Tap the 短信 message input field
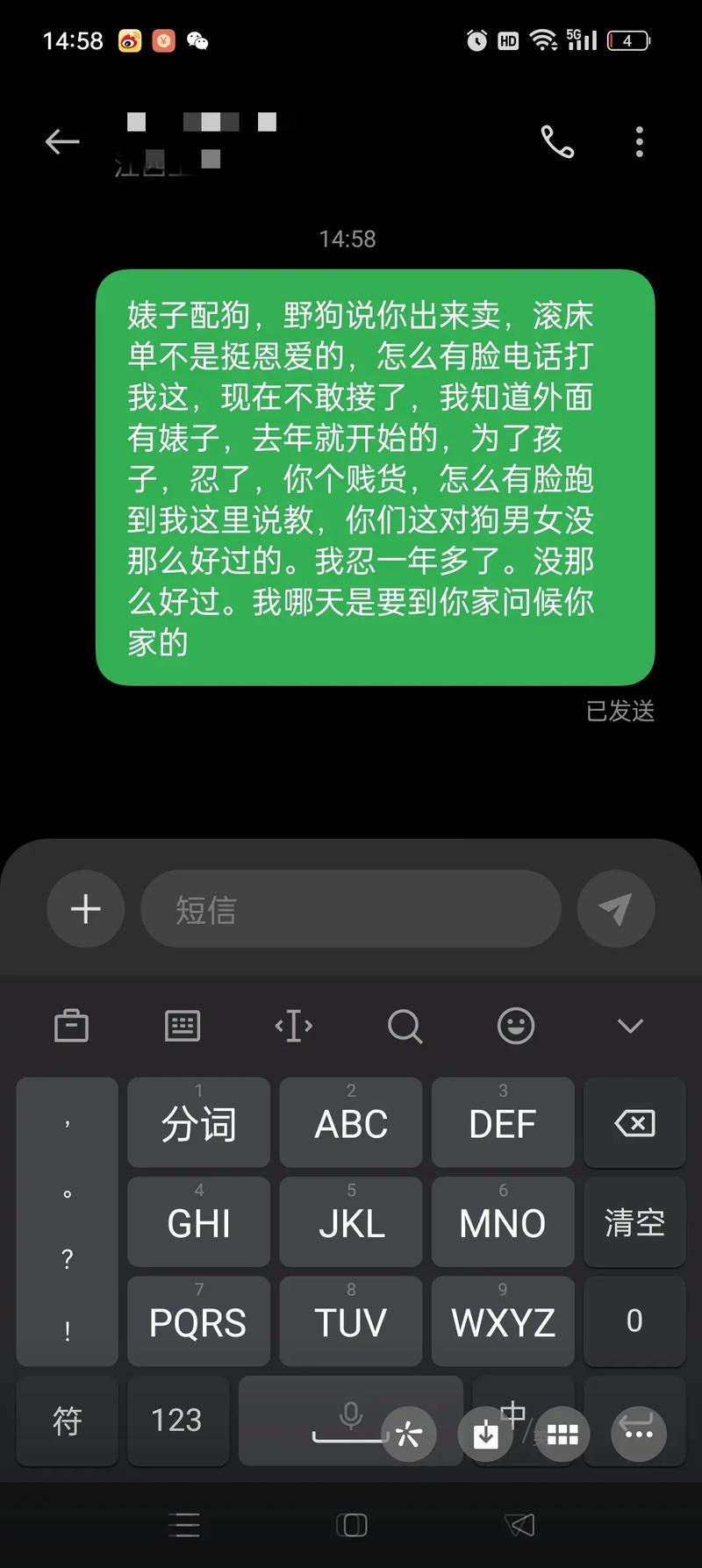This screenshot has height=1568, width=702. click(351, 909)
